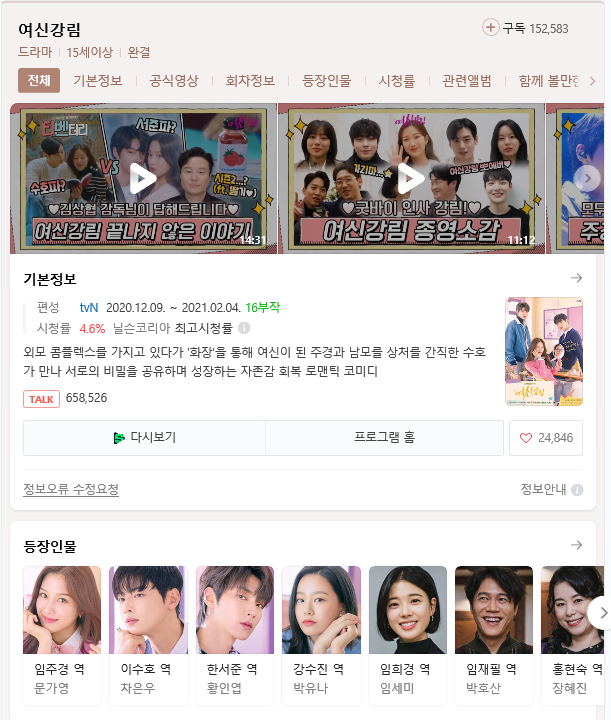611x720 pixels.
Task: Tap the 다시보기 button
Action: point(144,438)
